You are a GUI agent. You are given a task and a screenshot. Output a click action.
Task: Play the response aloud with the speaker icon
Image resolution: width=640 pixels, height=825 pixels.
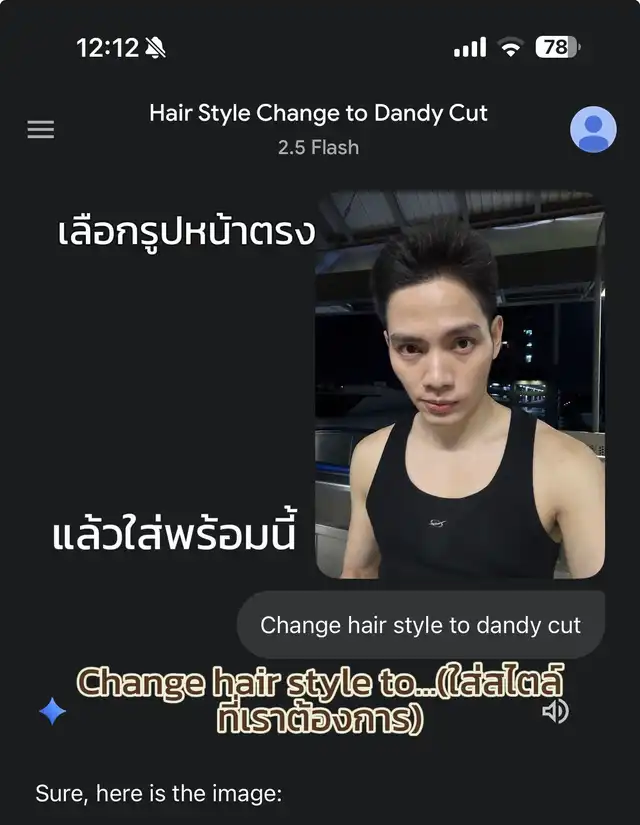(555, 711)
